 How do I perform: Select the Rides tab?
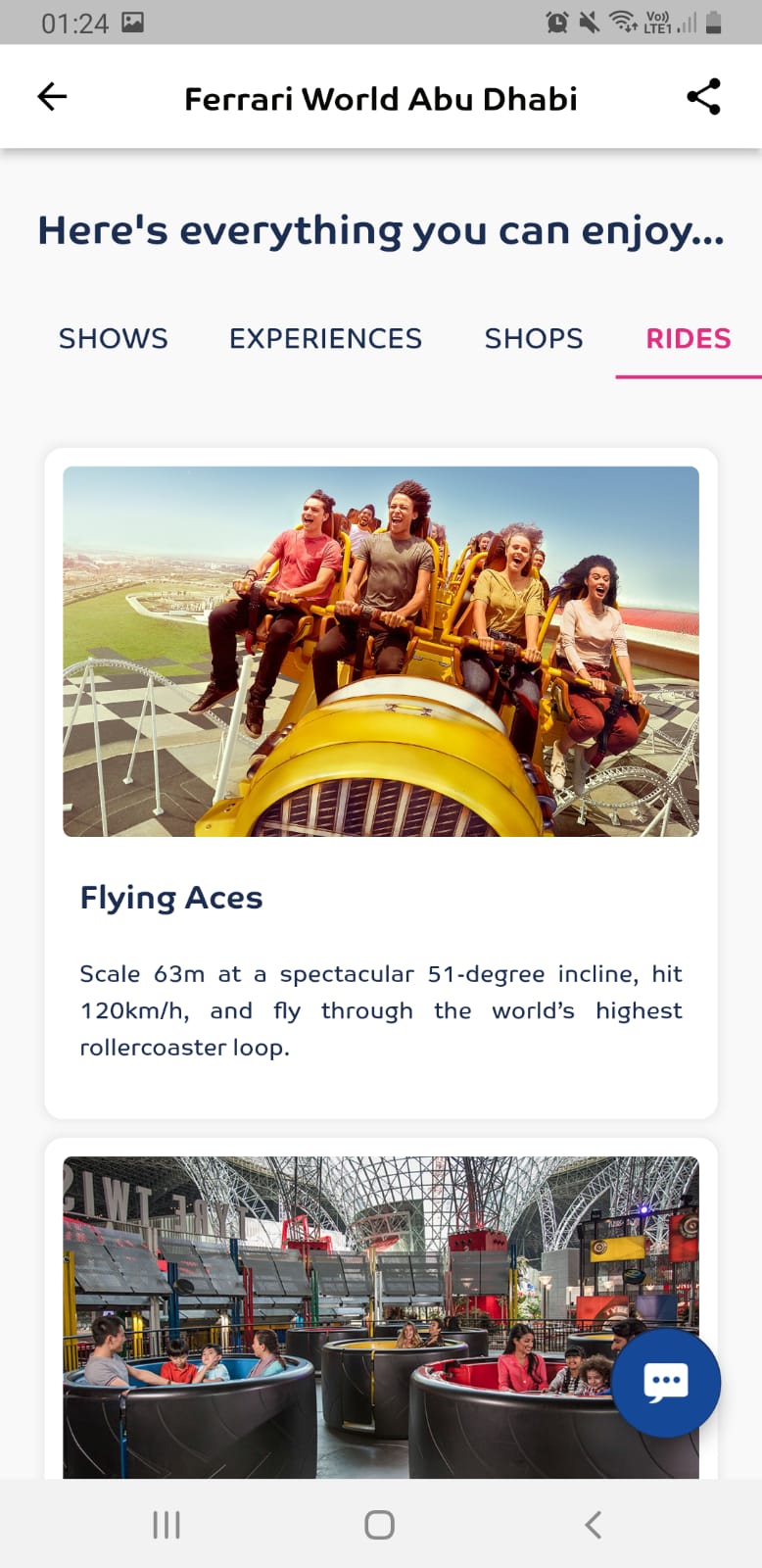point(688,338)
